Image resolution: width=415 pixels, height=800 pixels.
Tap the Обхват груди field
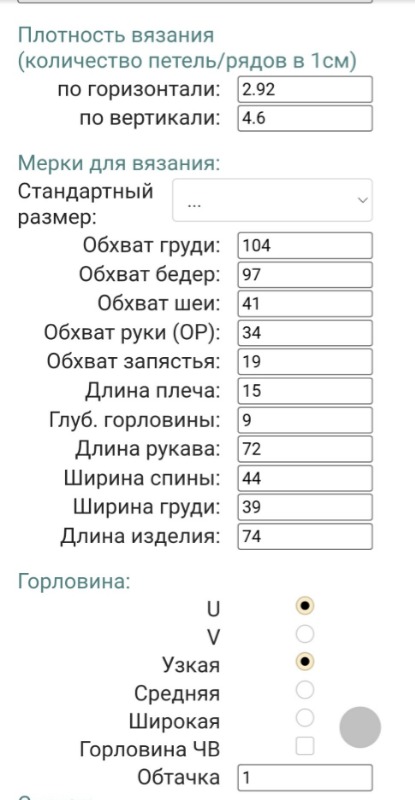point(305,246)
